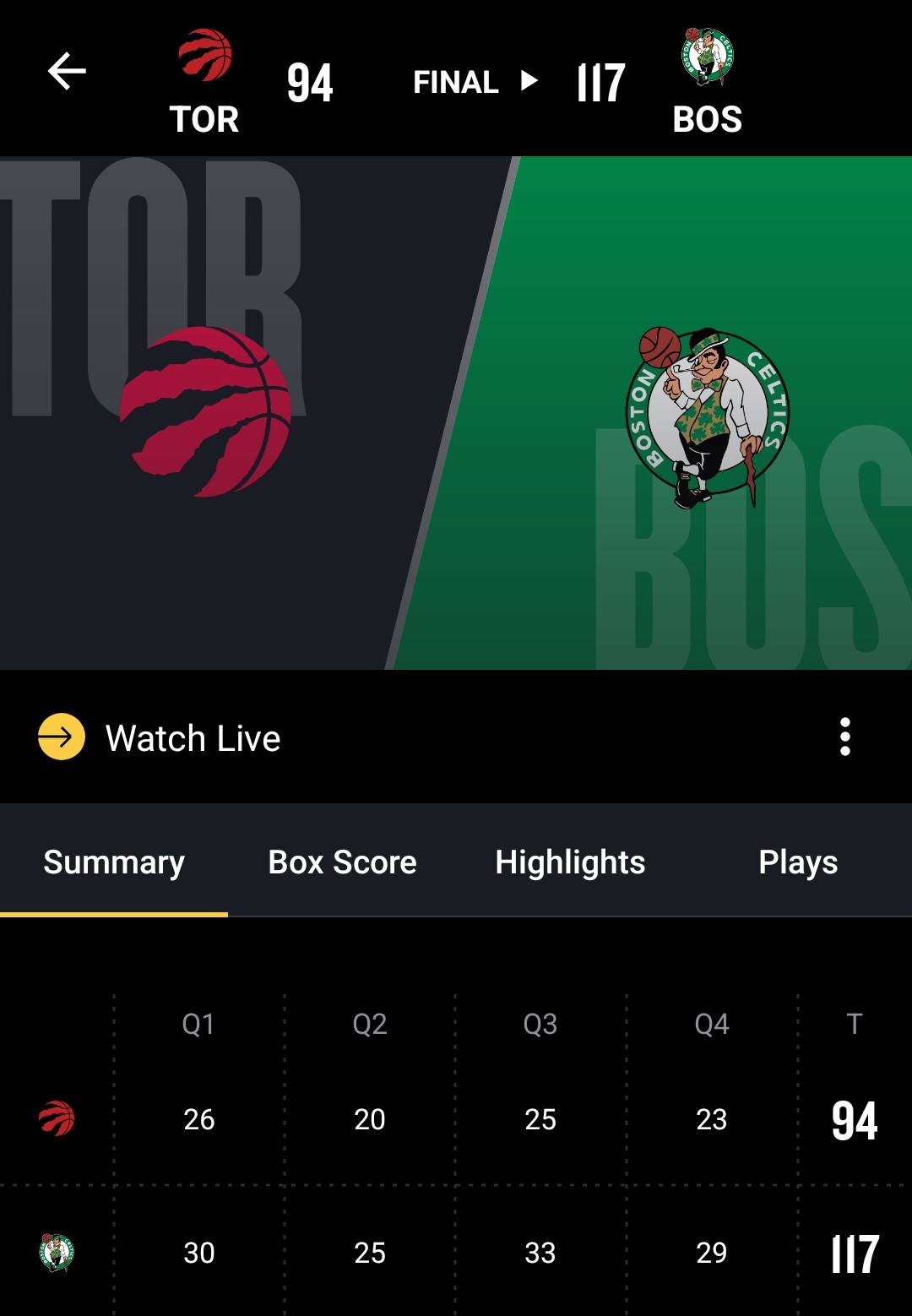
Task: Select the Summary tab
Action: [114, 862]
